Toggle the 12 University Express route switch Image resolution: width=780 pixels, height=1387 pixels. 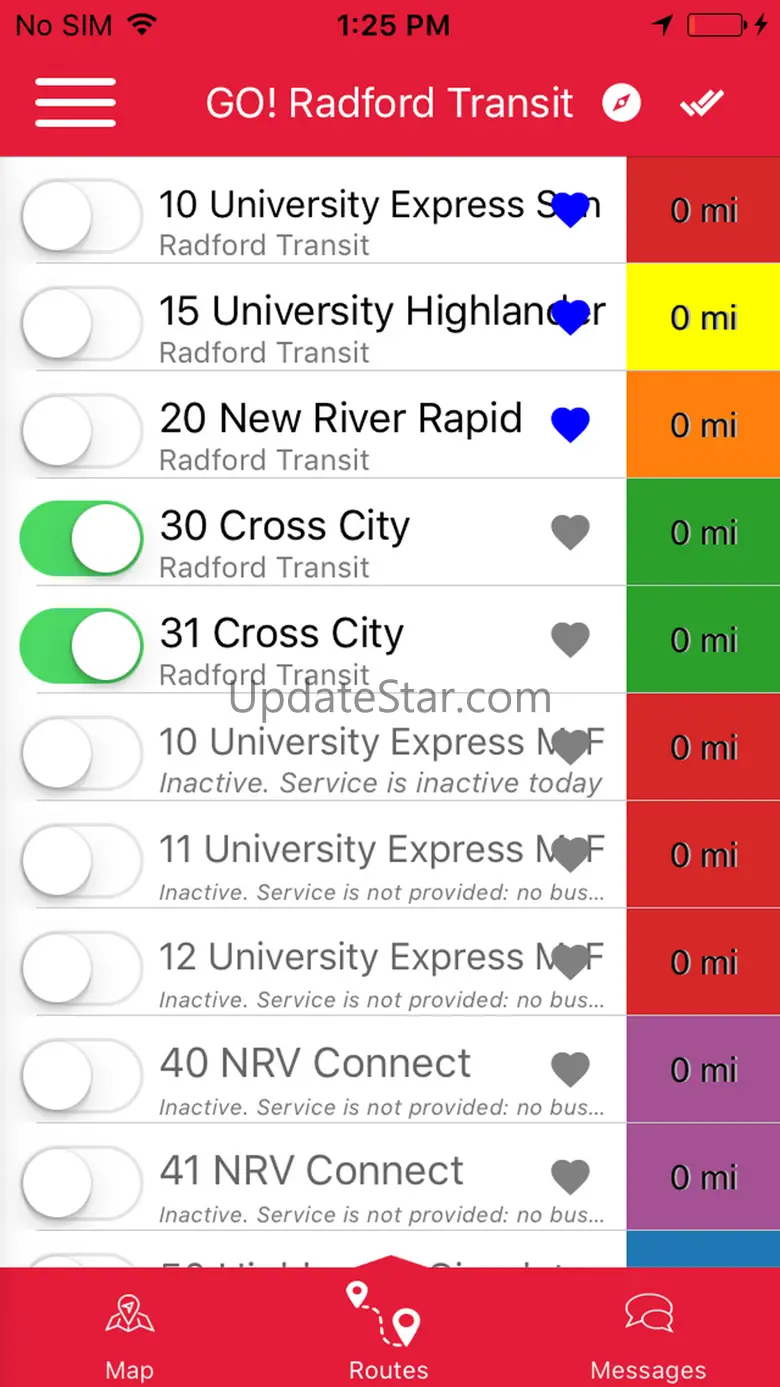82,967
